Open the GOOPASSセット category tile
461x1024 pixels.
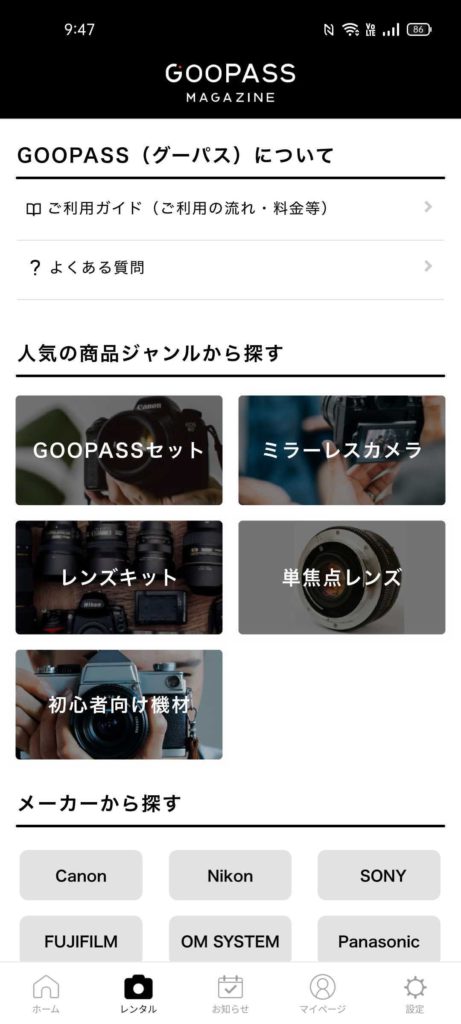tap(119, 450)
